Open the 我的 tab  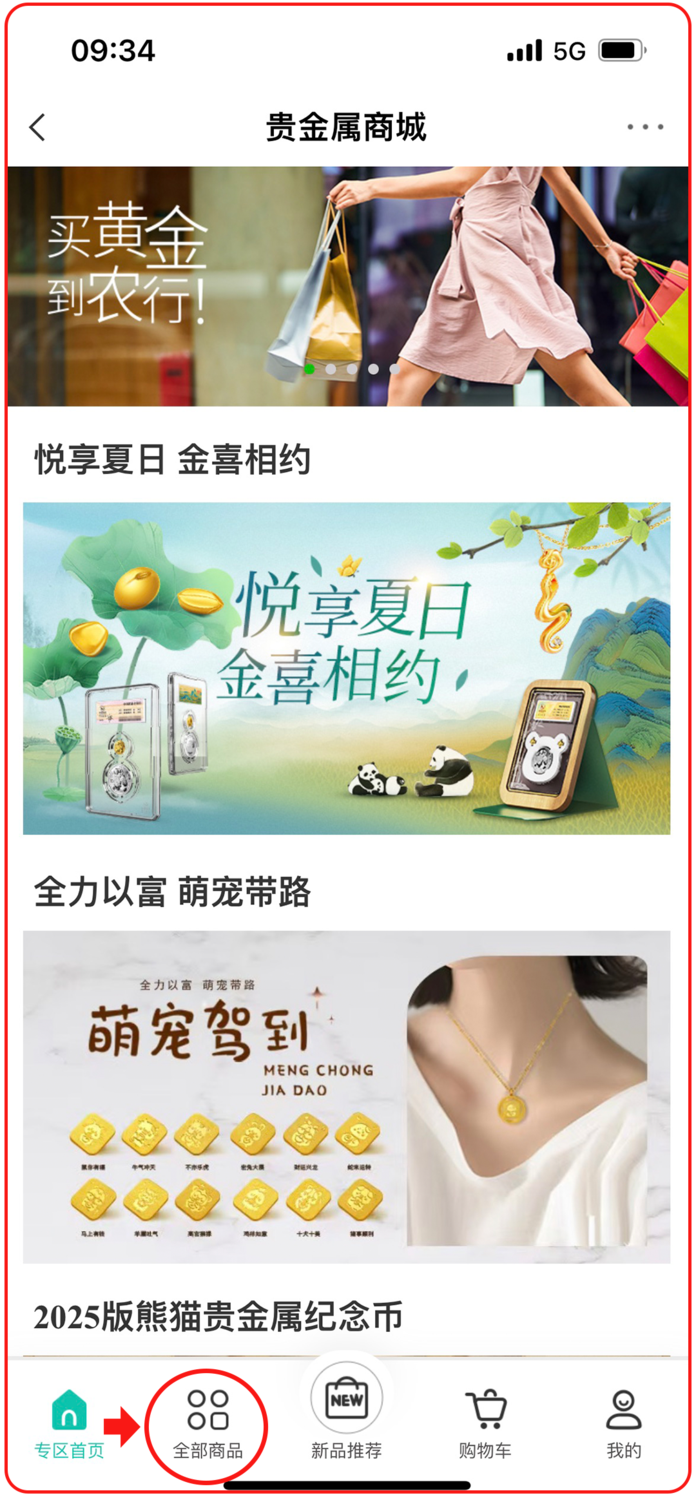623,1423
